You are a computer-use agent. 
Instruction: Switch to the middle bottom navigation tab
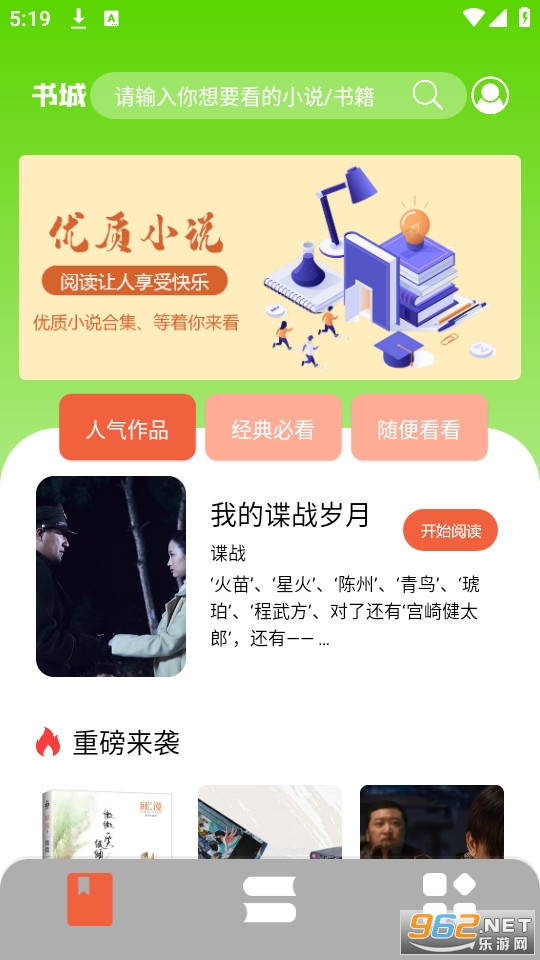[x=269, y=899]
